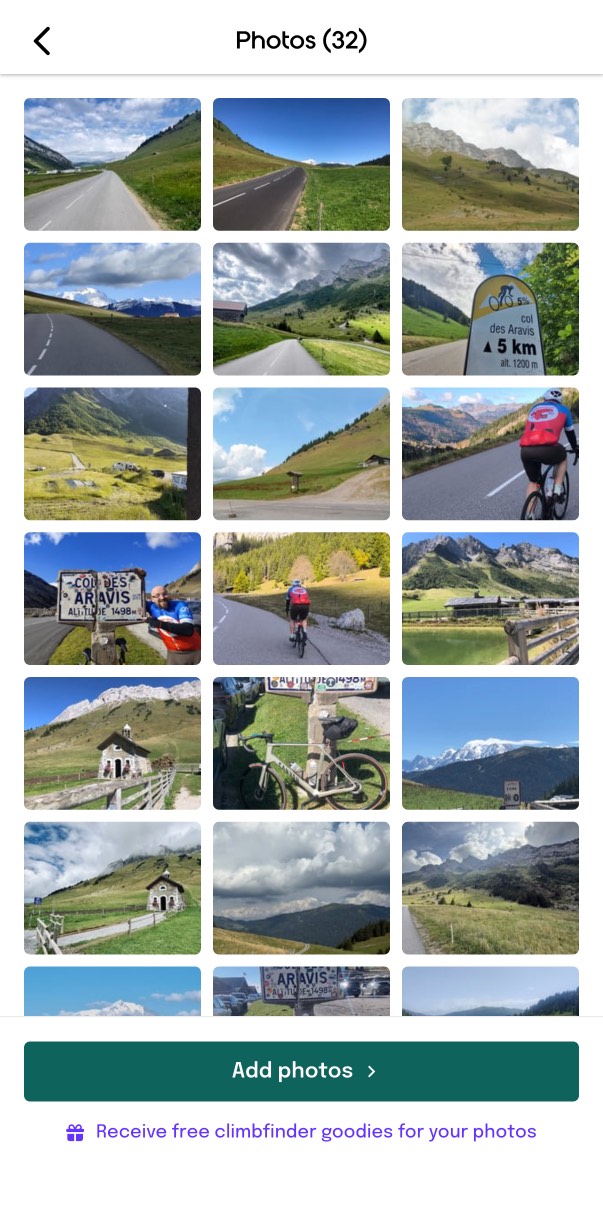Screen dimensions: 603x1206
Task: View the cyclist on the forest road photo
Action: (301, 598)
